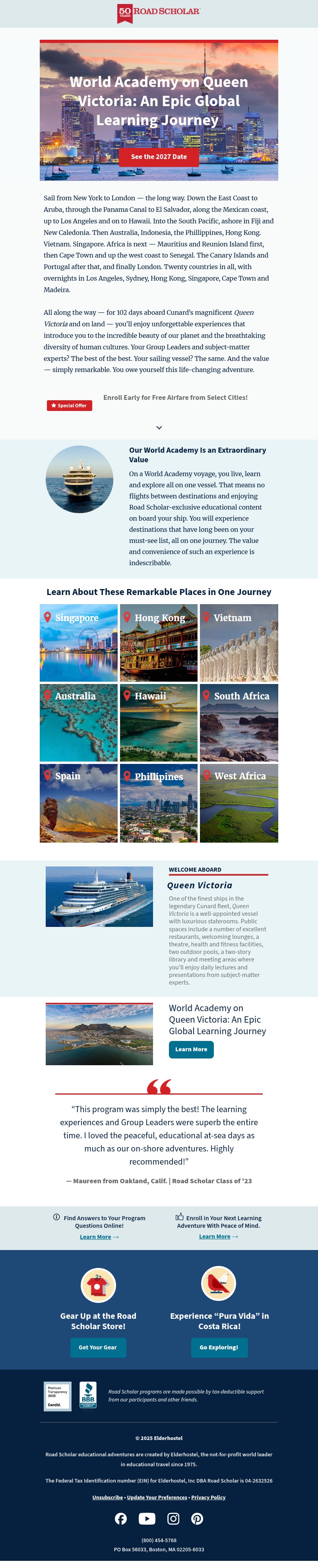View the South Africa destination tile

[239, 723]
